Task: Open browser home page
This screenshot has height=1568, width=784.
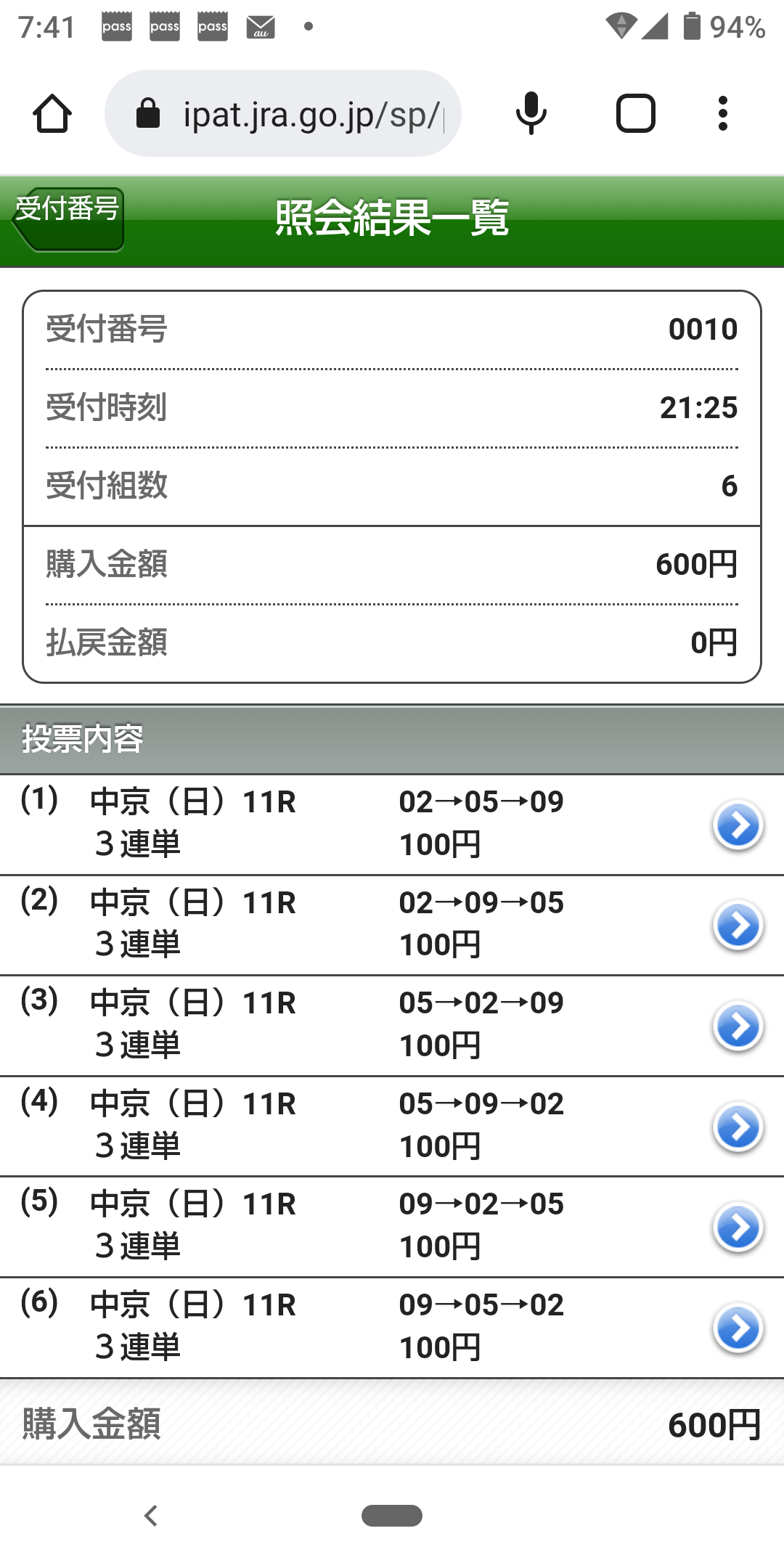Action: (52, 113)
